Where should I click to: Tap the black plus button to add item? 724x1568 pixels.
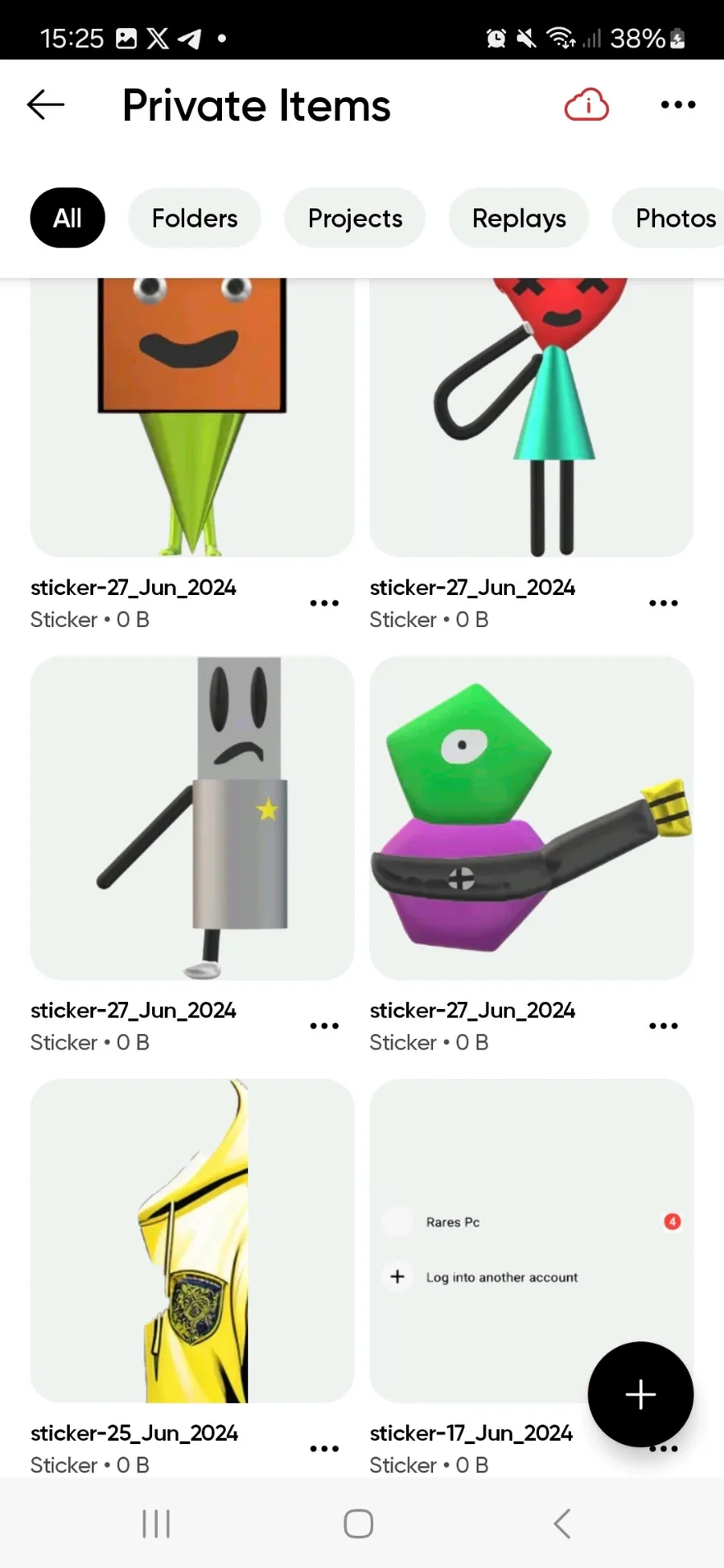click(x=640, y=1394)
